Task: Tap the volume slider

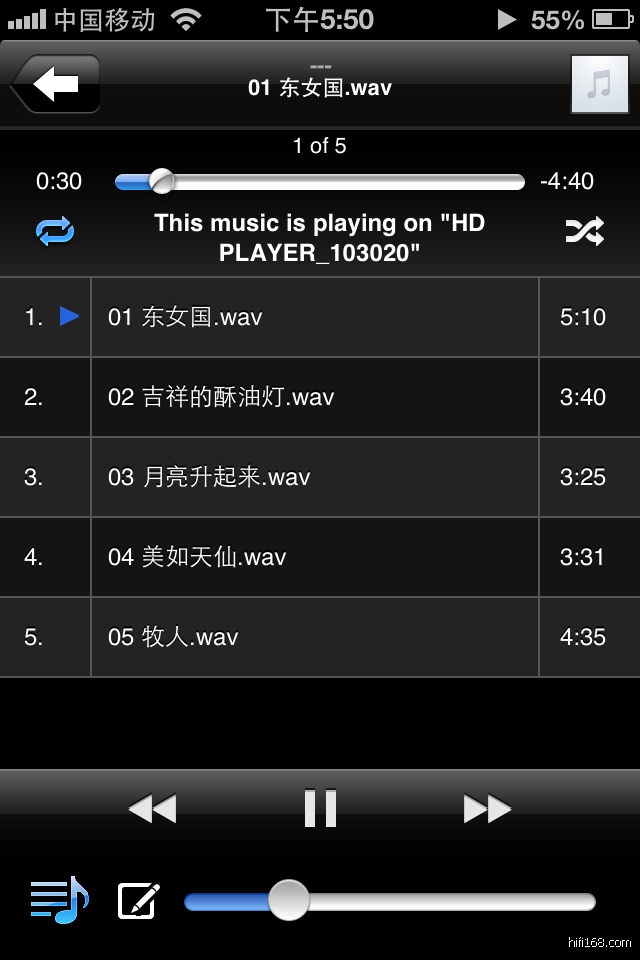Action: pyautogui.click(x=390, y=902)
